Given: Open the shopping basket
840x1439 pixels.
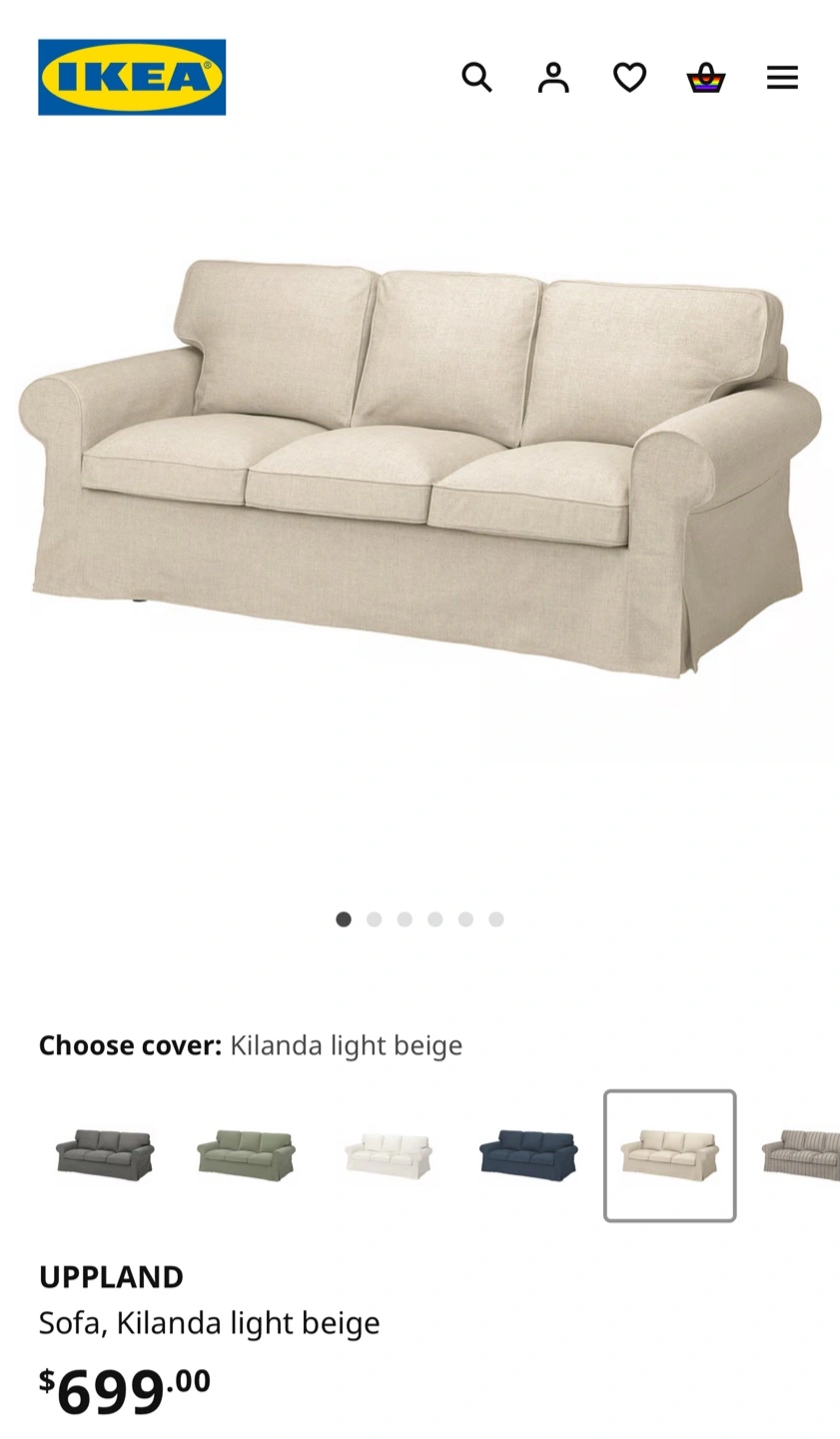Looking at the screenshot, I should click(705, 77).
